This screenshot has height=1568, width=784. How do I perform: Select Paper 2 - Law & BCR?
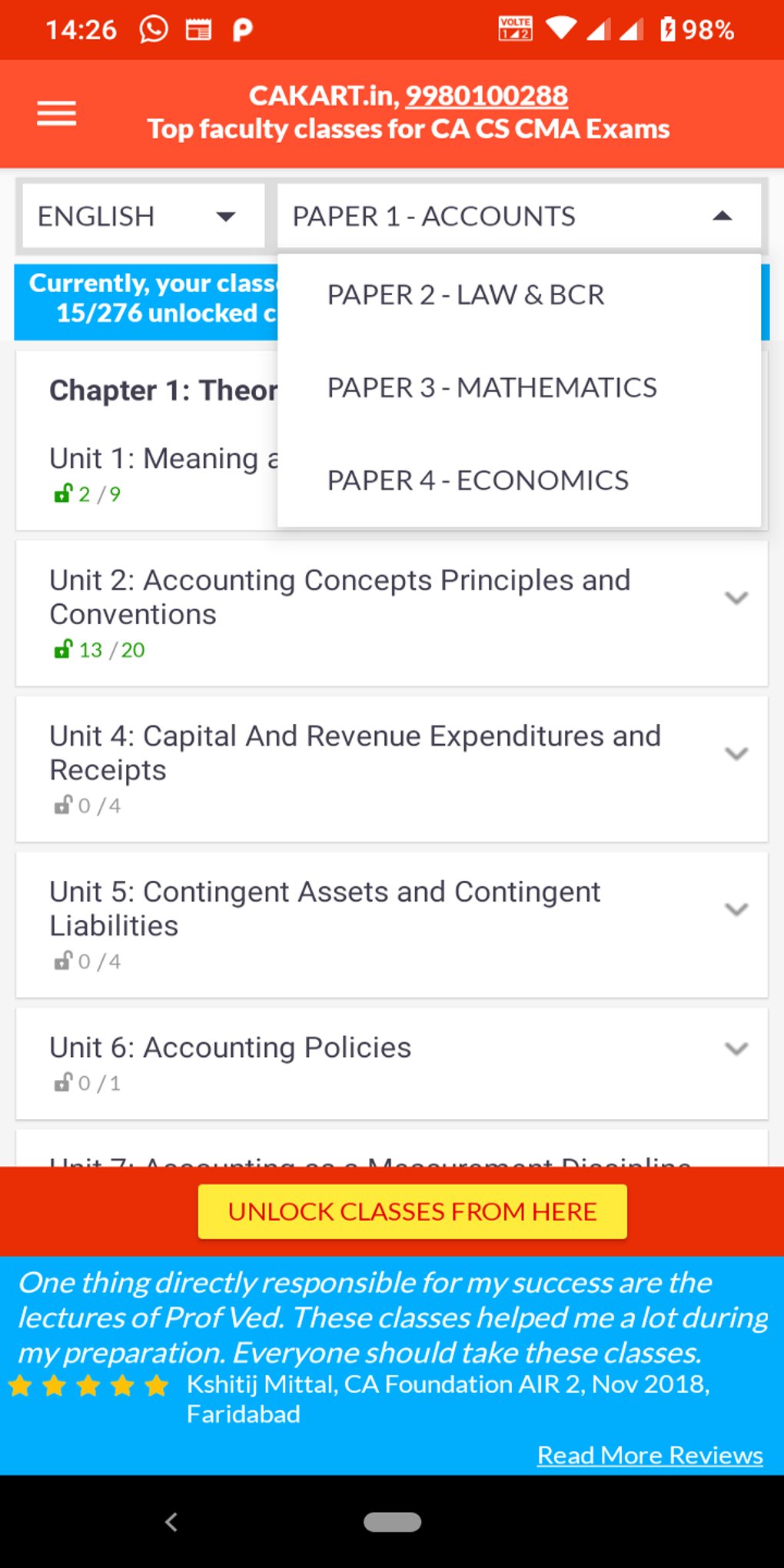(466, 295)
